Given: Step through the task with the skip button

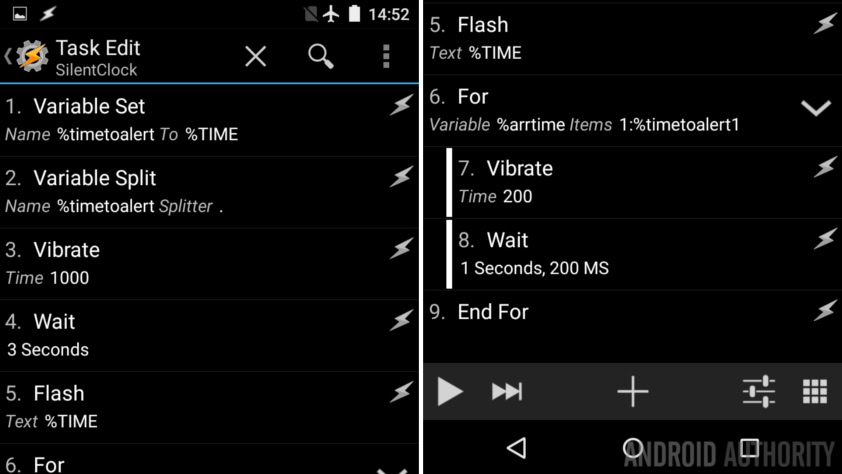Looking at the screenshot, I should pos(507,392).
